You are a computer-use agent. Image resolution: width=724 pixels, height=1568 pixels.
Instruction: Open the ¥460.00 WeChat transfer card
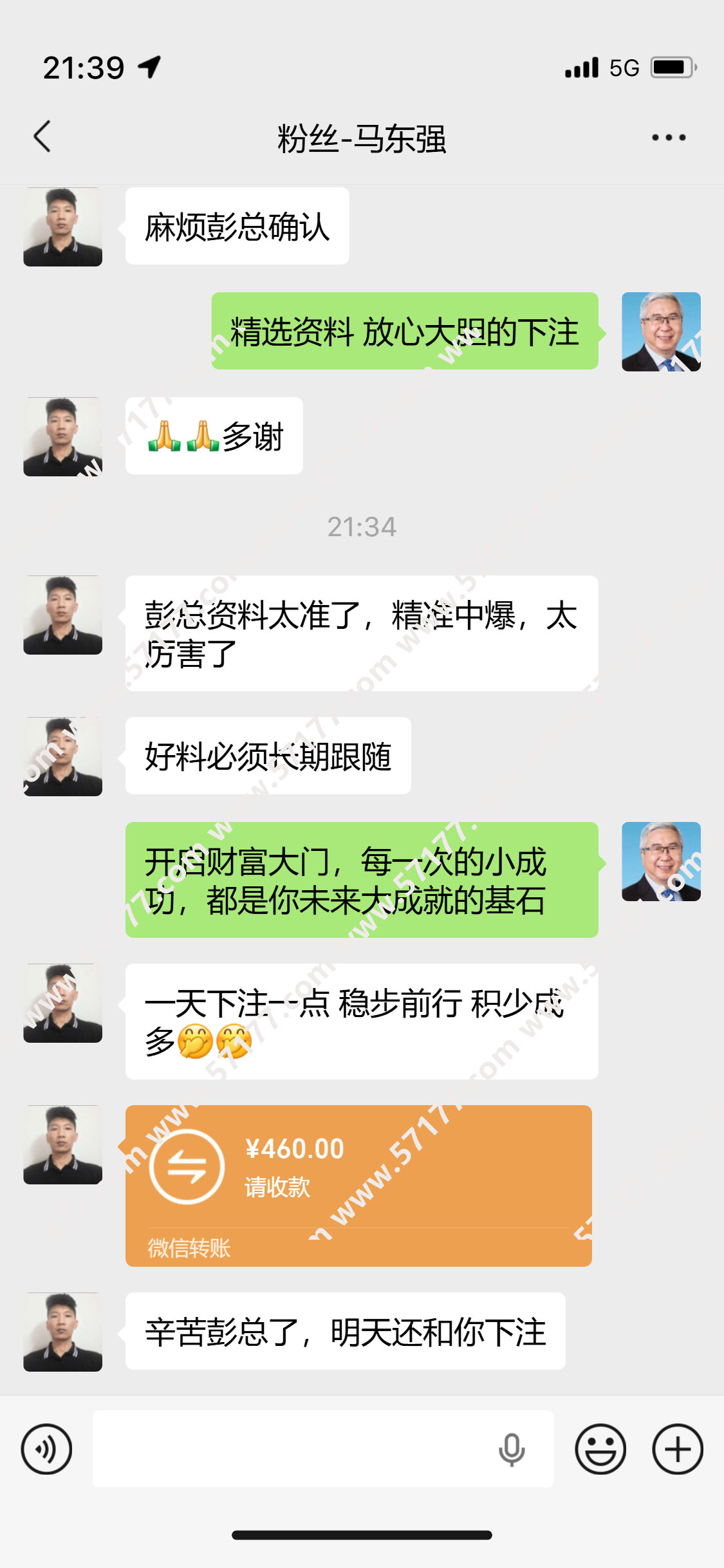[x=358, y=1185]
